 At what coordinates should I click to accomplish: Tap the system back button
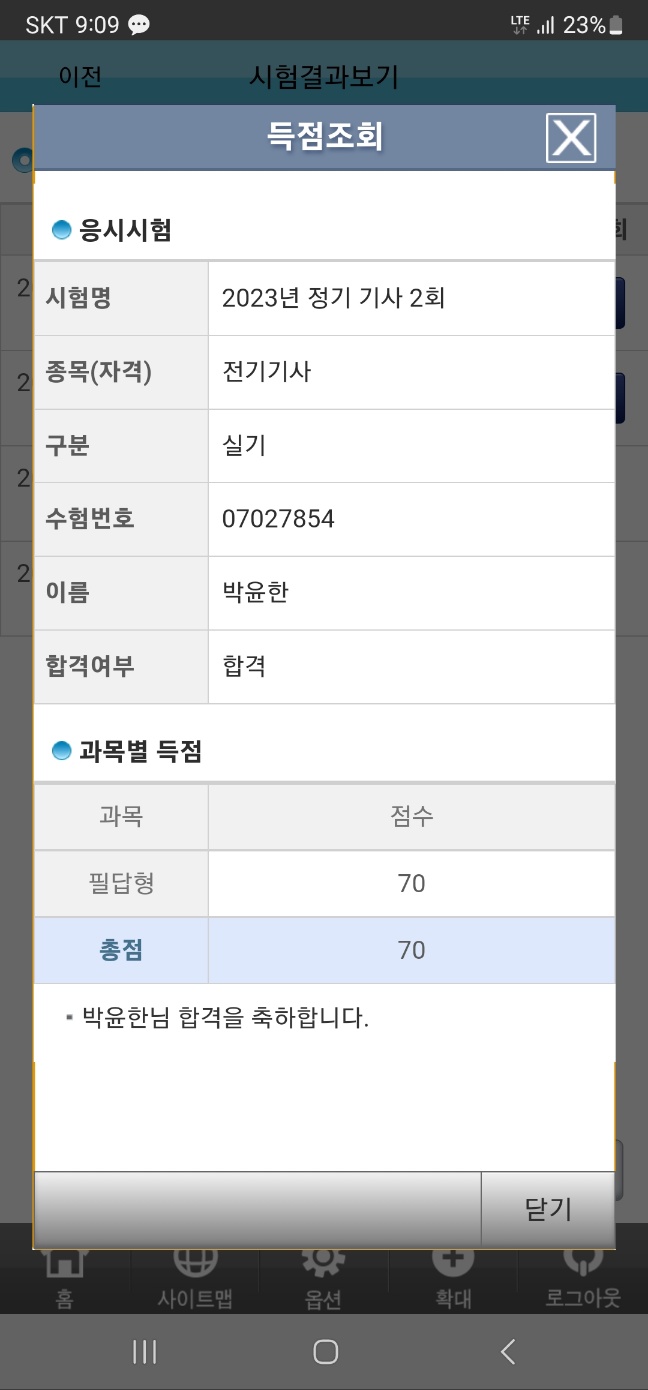508,1352
